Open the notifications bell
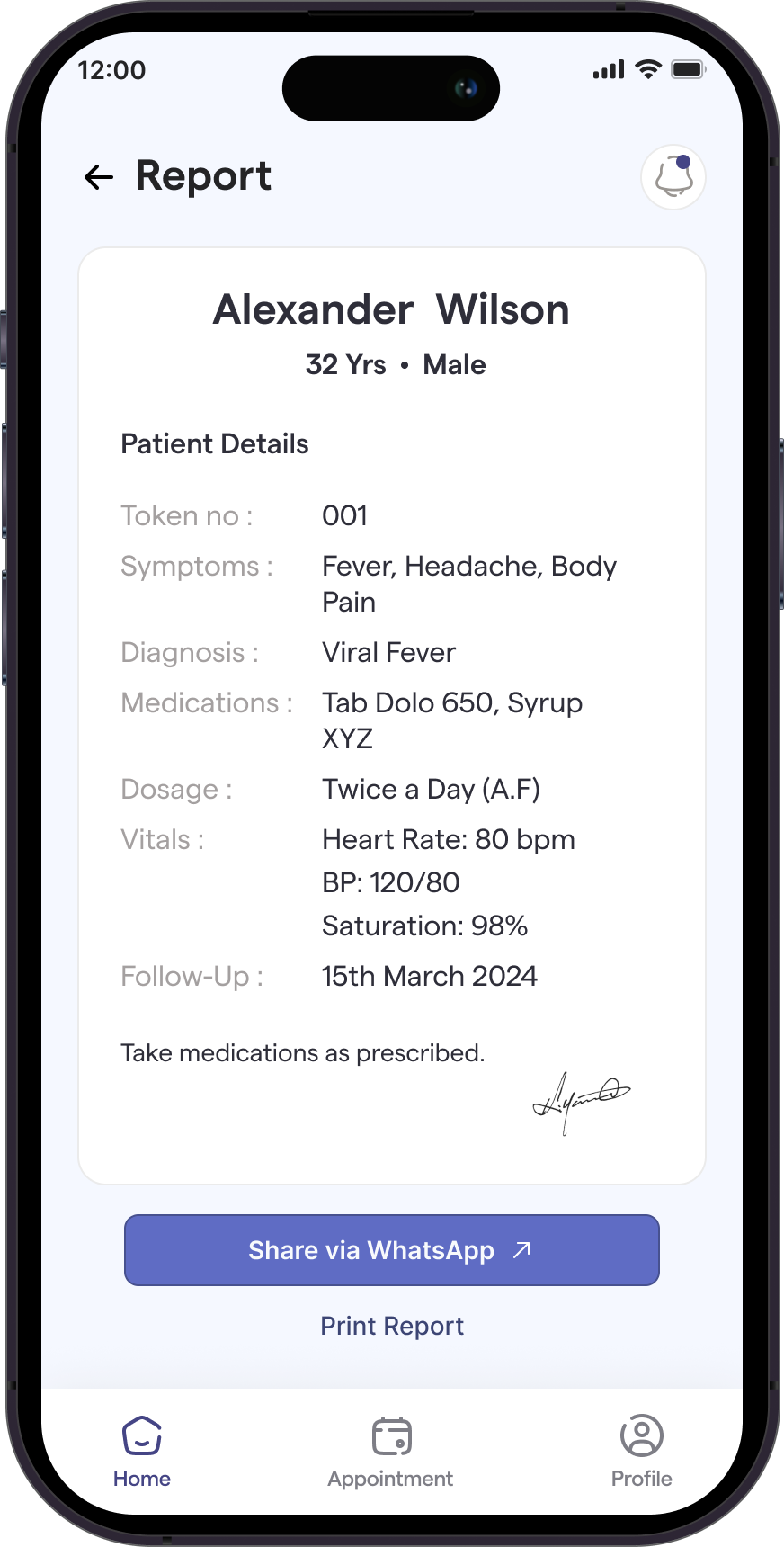Viewport: 784px width, 1547px height. 673,177
